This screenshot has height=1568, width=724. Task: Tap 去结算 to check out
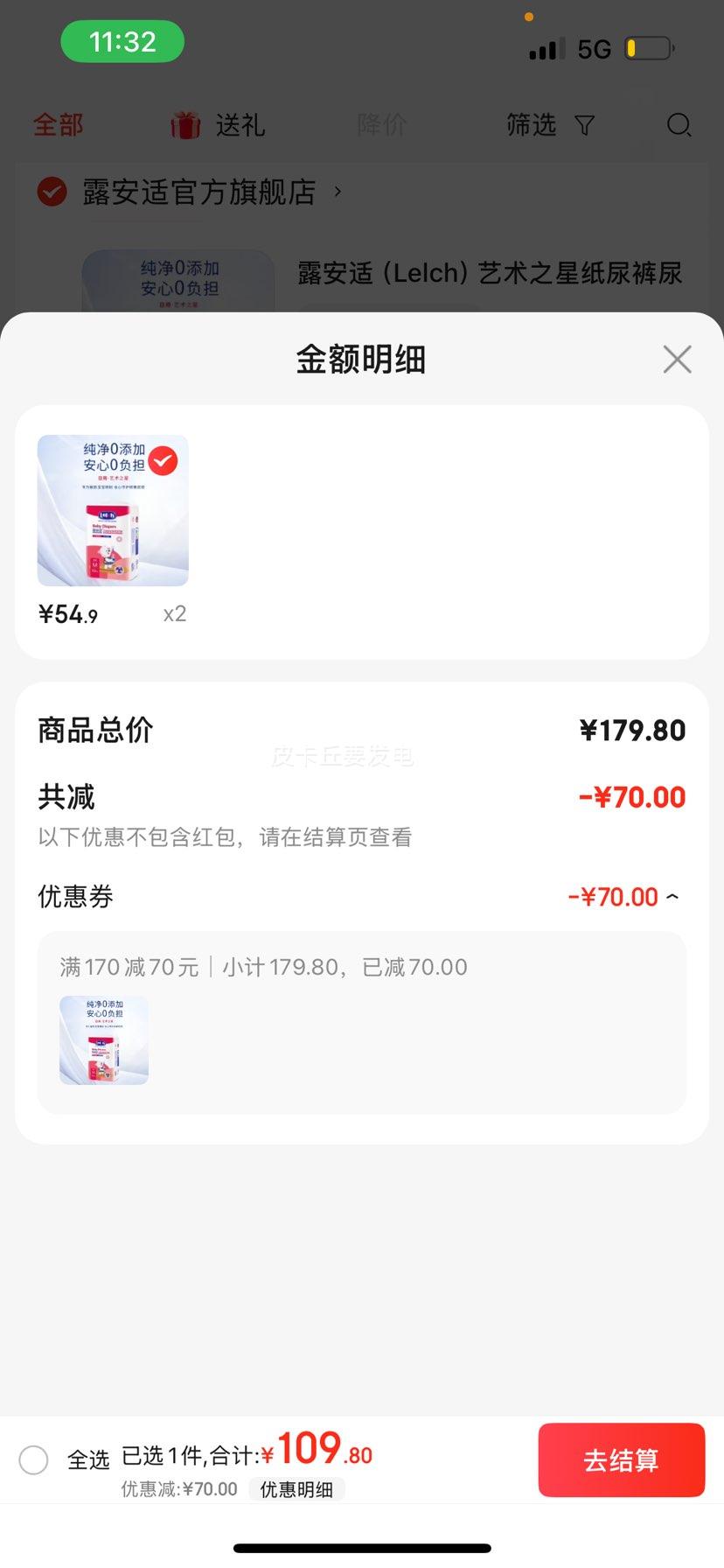point(621,1460)
